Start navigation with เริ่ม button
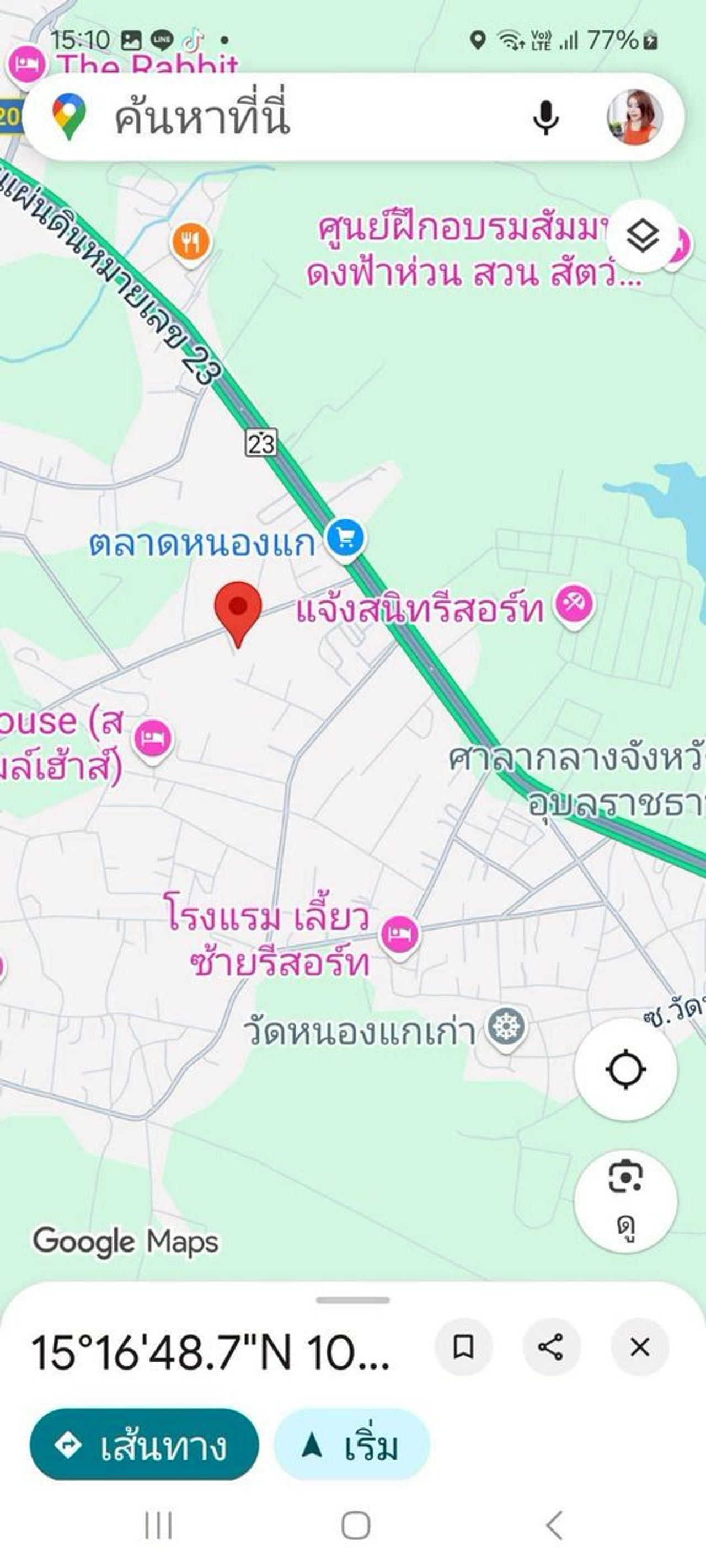This screenshot has width=706, height=1568. click(x=352, y=1445)
